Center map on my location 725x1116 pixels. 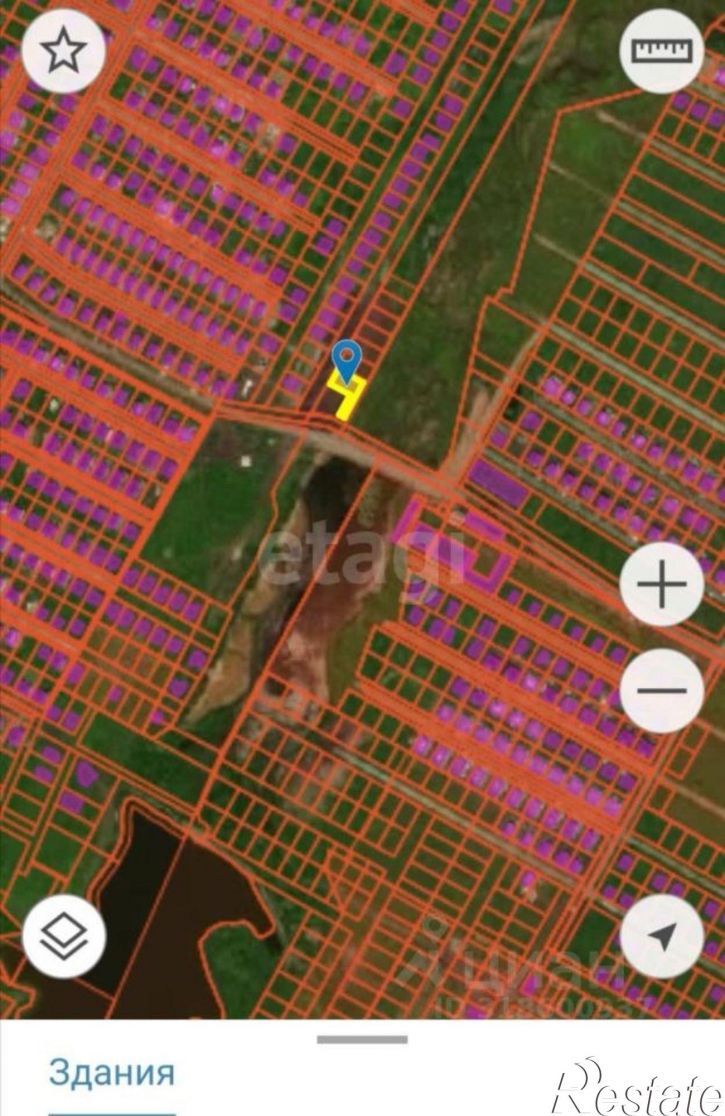tap(662, 936)
